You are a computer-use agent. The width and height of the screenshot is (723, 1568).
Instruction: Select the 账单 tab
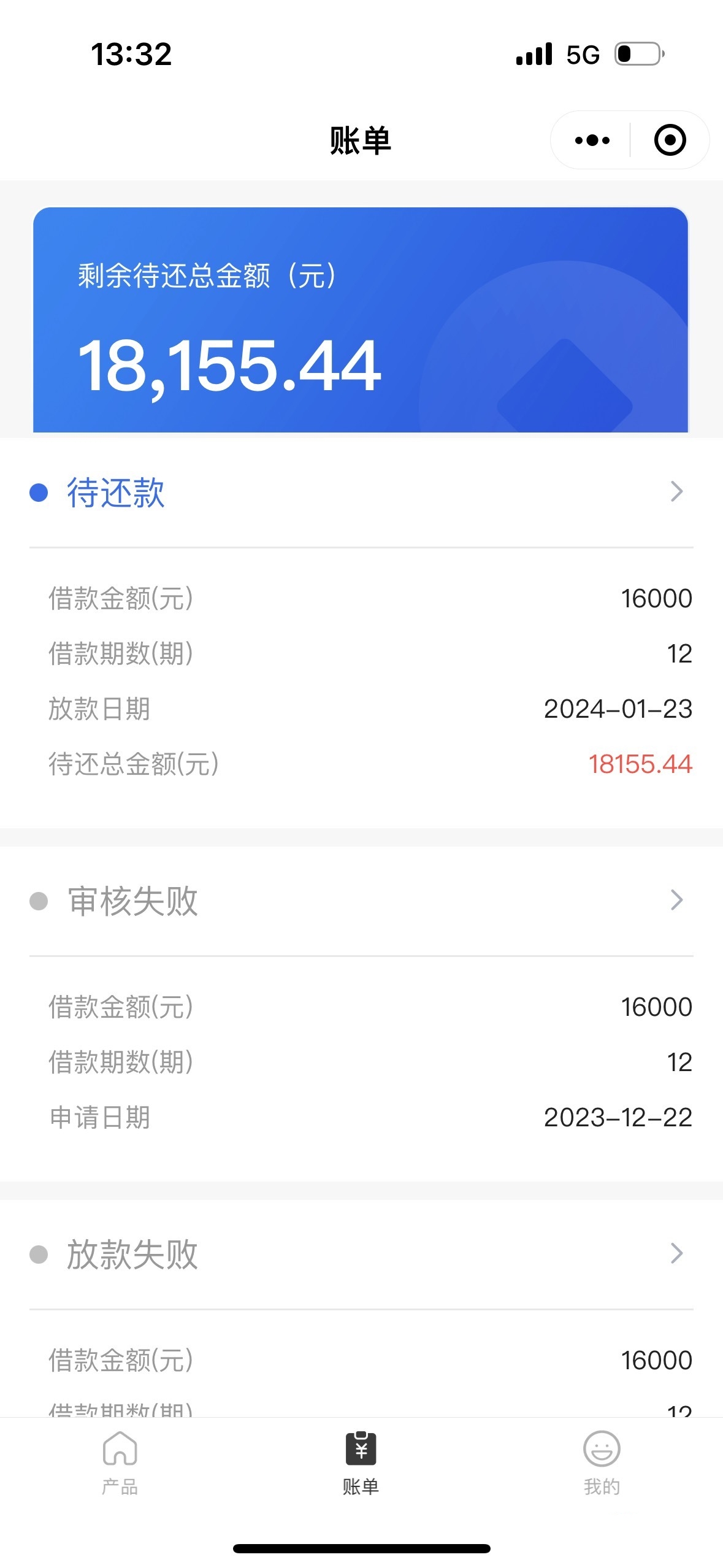pyautogui.click(x=361, y=1464)
